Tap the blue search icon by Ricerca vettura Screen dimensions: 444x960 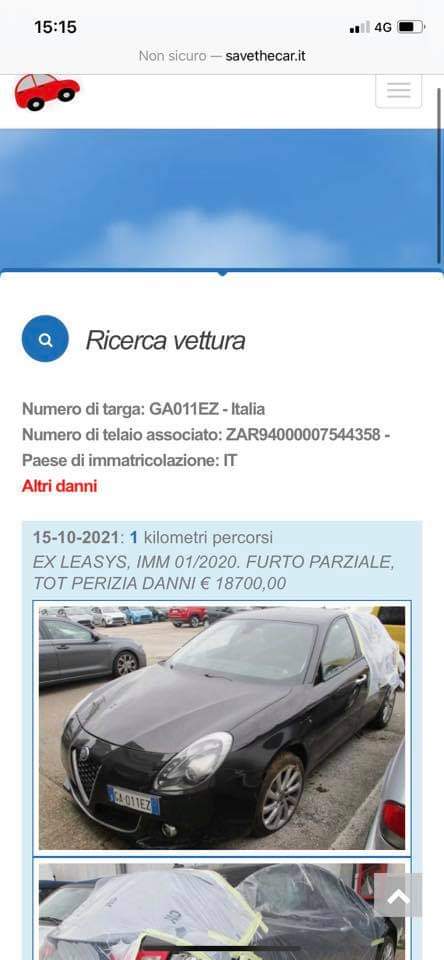pyautogui.click(x=45, y=339)
